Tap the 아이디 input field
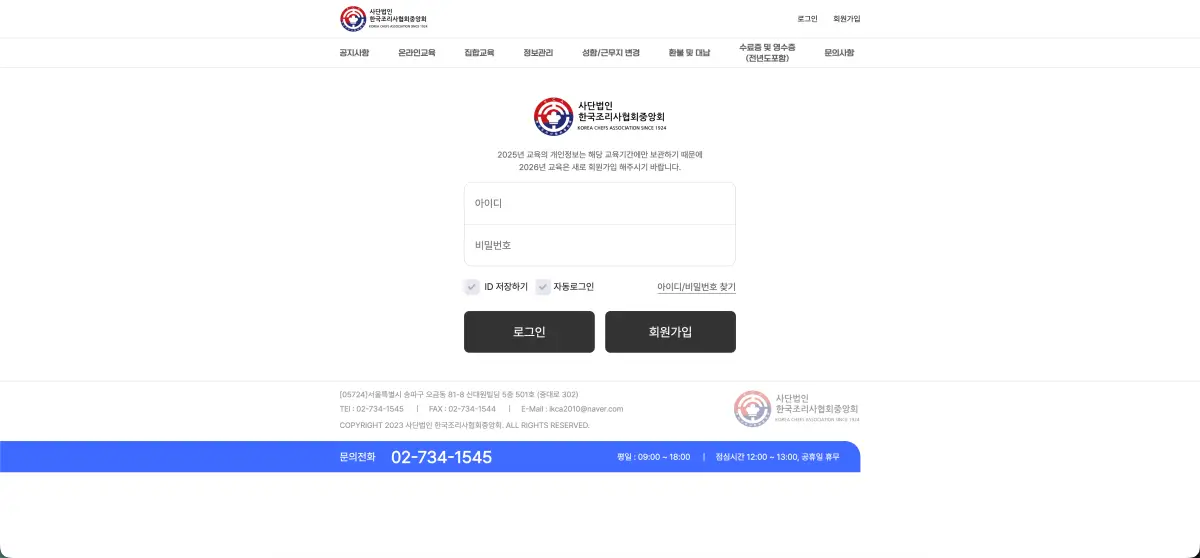The height and width of the screenshot is (558, 1200). (600, 203)
